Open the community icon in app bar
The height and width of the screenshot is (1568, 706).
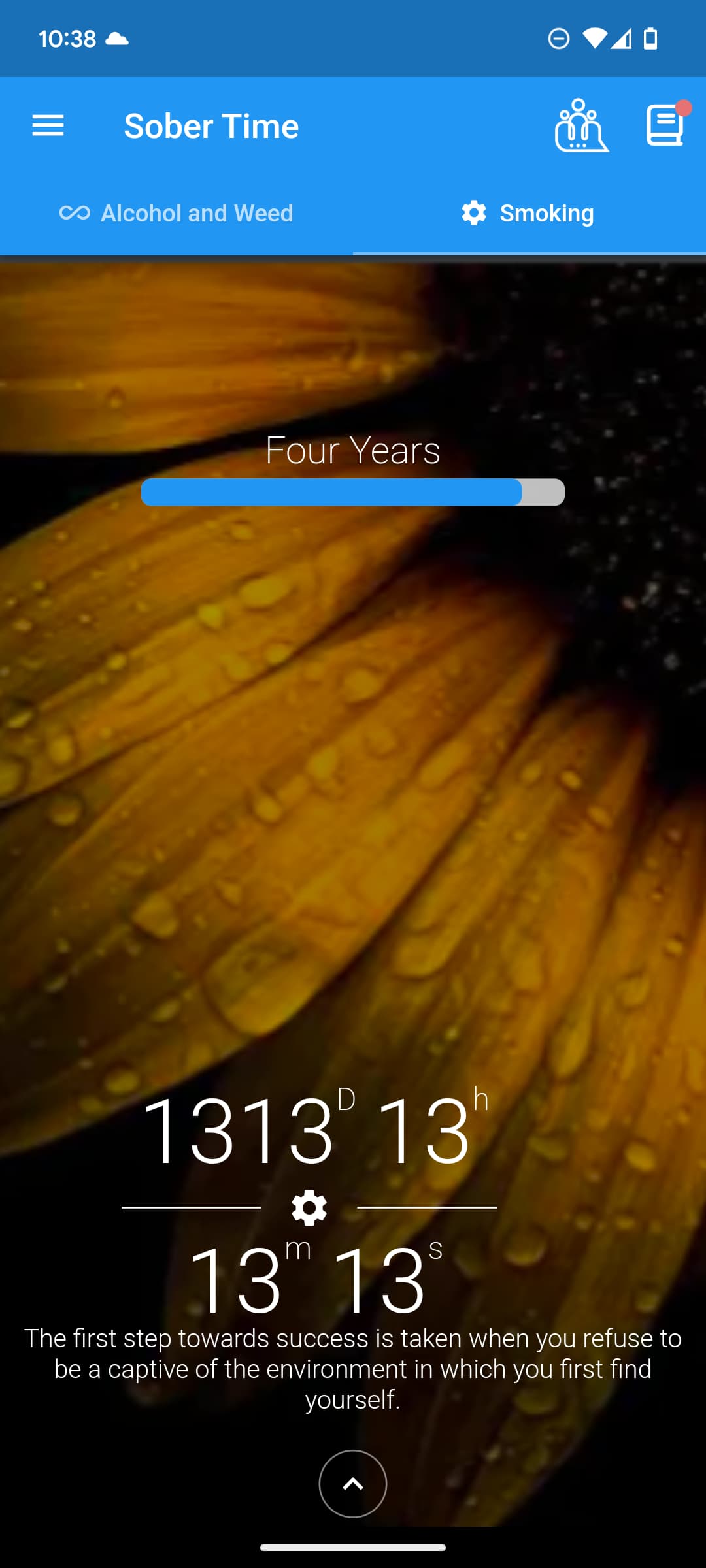pyautogui.click(x=581, y=125)
